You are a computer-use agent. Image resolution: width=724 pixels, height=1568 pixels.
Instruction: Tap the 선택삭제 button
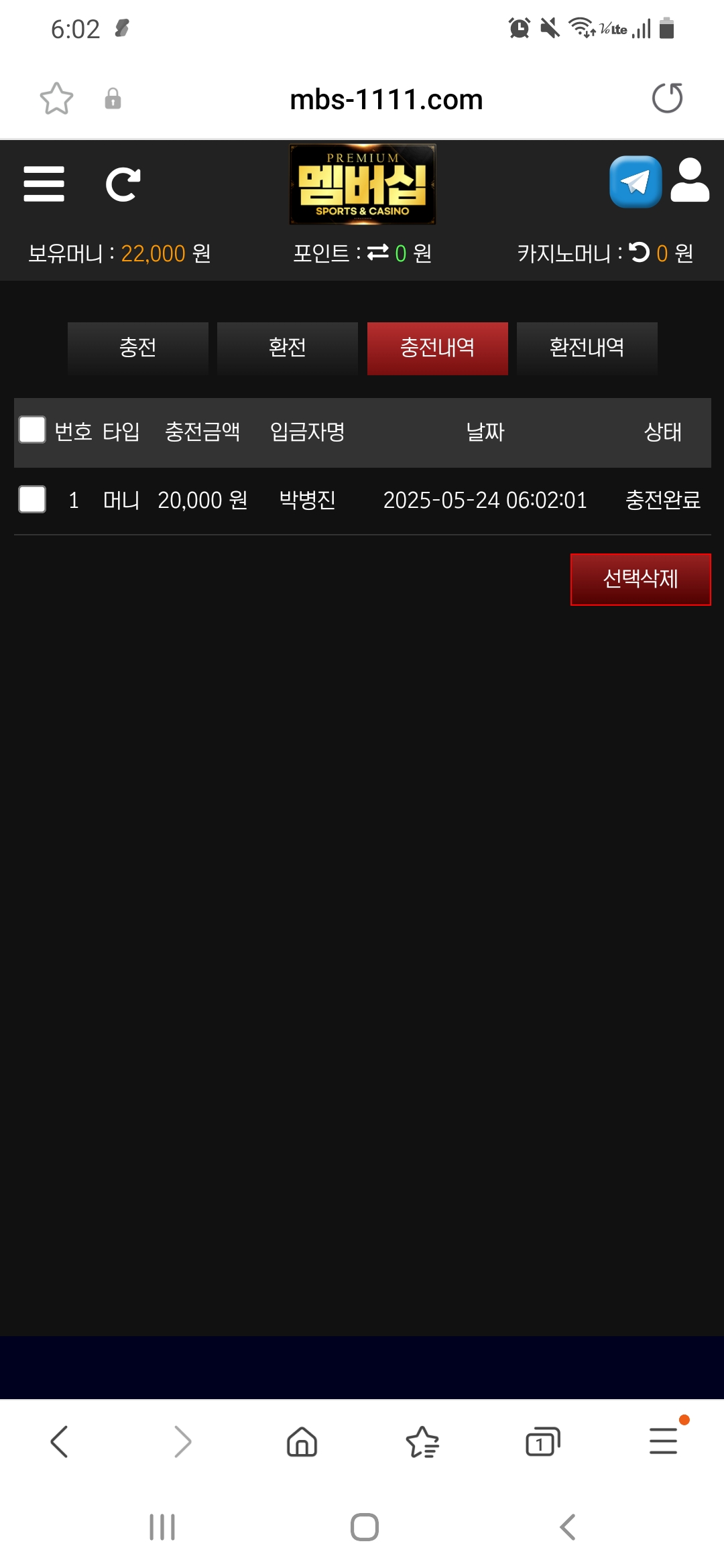640,579
